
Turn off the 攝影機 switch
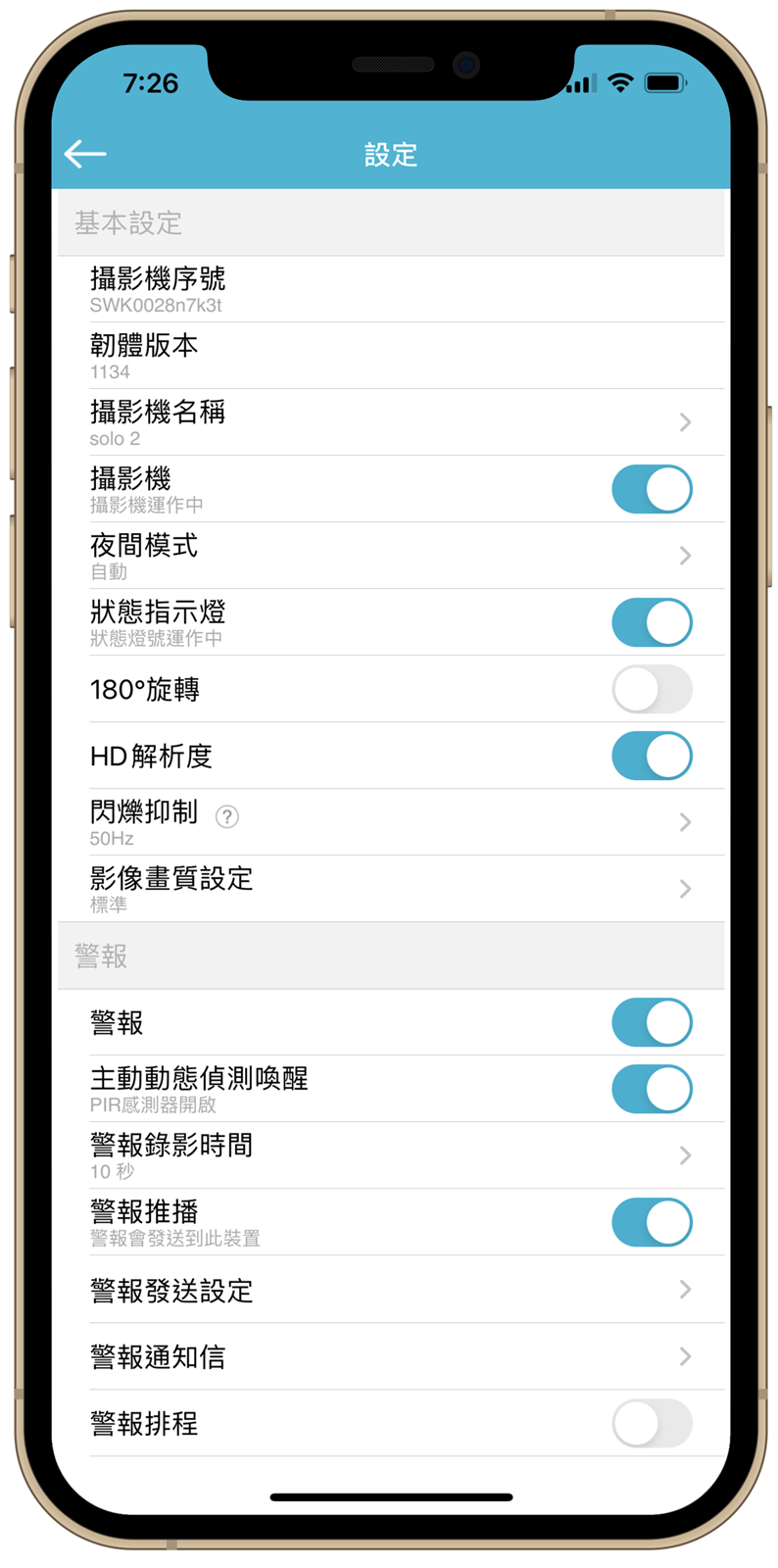(652, 489)
